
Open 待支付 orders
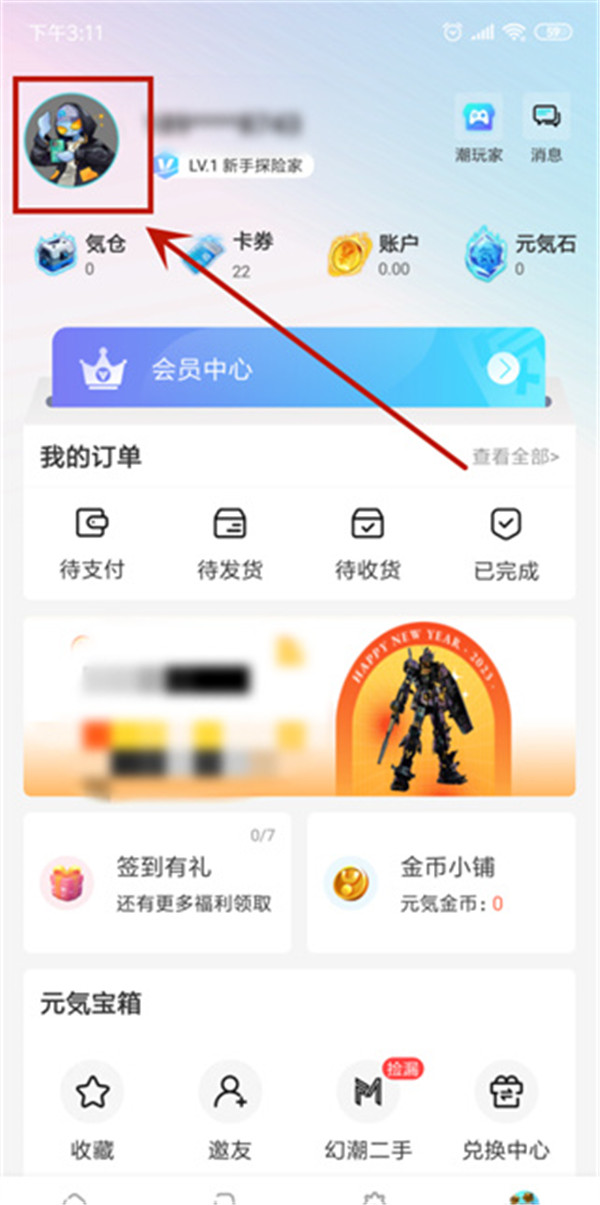click(92, 543)
